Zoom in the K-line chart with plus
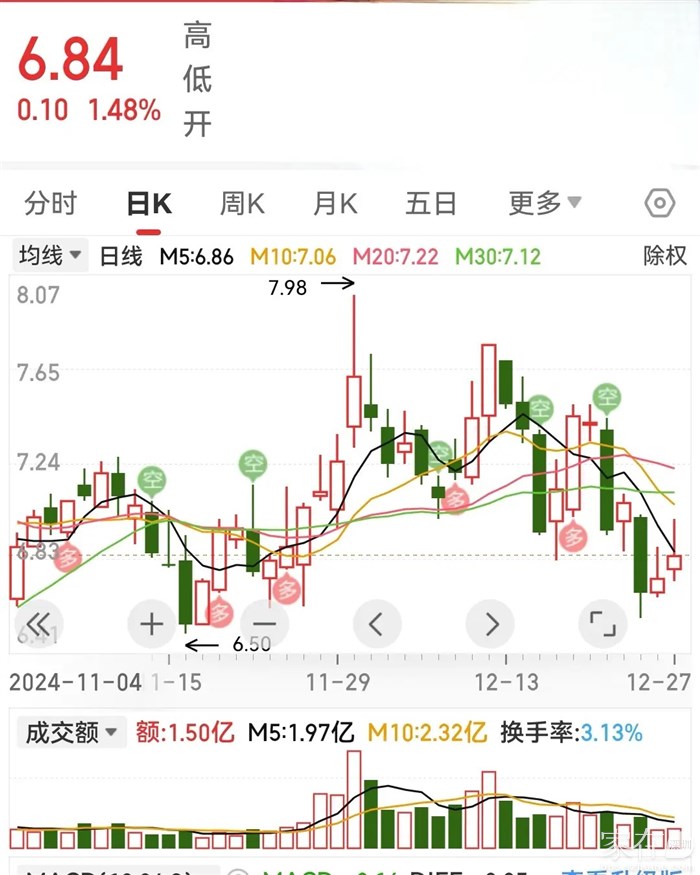 click(152, 625)
